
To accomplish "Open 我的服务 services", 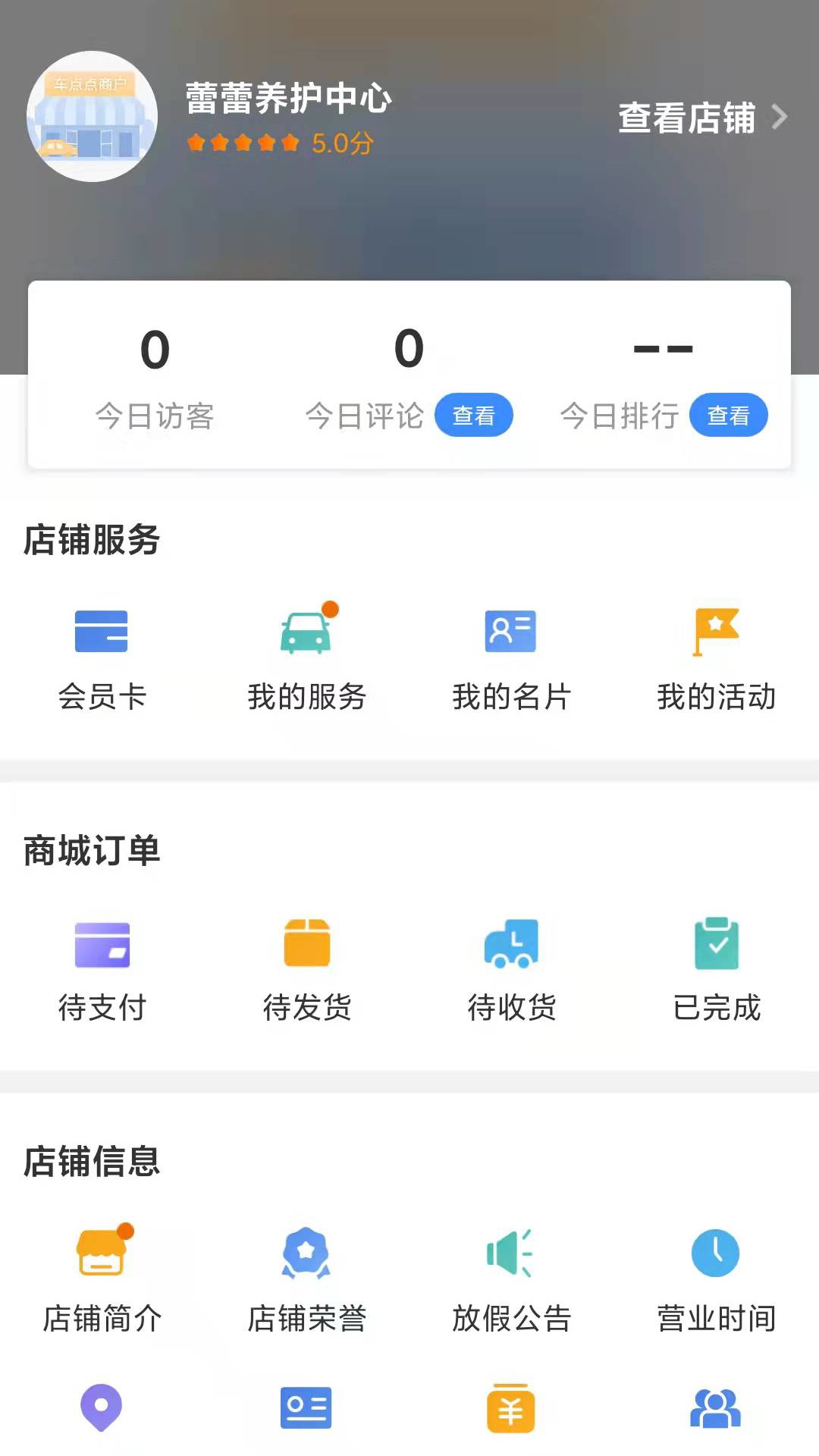I will click(x=307, y=657).
